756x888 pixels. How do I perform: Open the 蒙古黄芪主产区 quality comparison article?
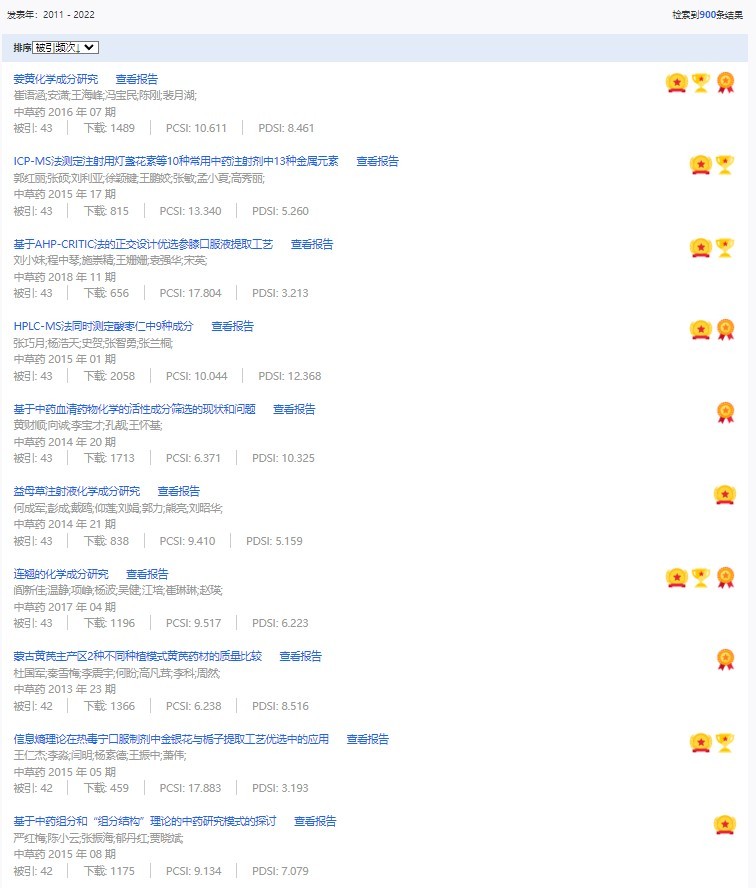tap(137, 656)
